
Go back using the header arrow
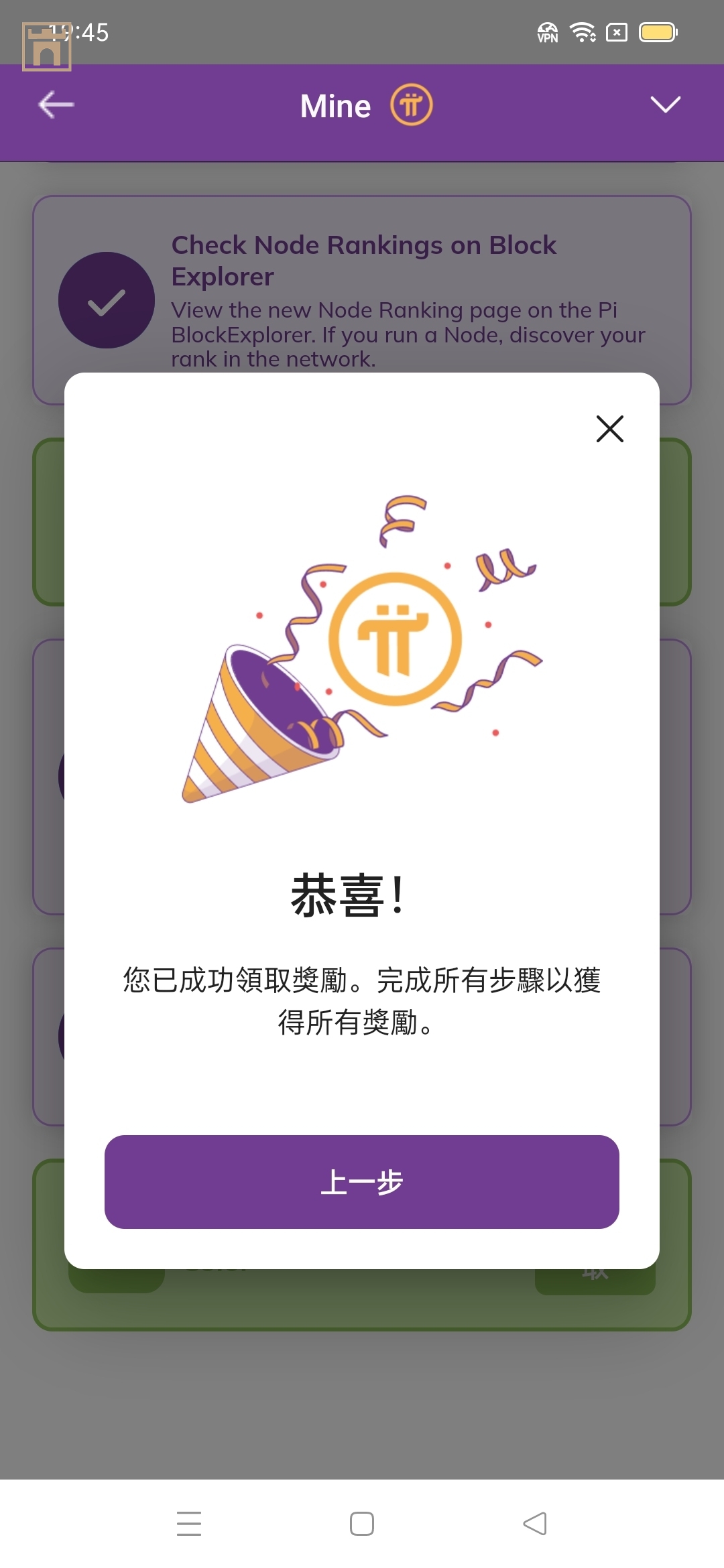pyautogui.click(x=56, y=105)
